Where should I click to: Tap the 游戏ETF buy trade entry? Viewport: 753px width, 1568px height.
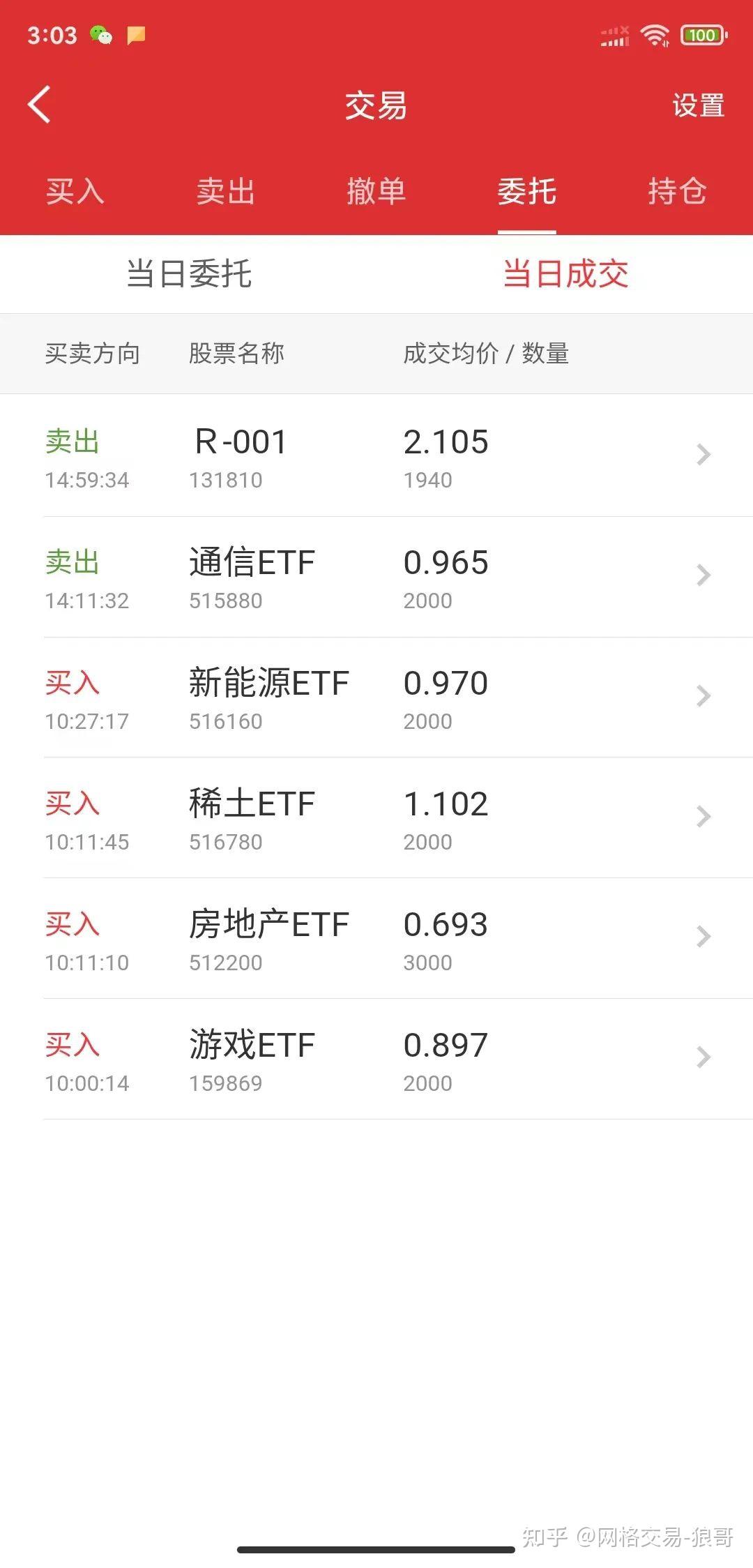point(376,1059)
